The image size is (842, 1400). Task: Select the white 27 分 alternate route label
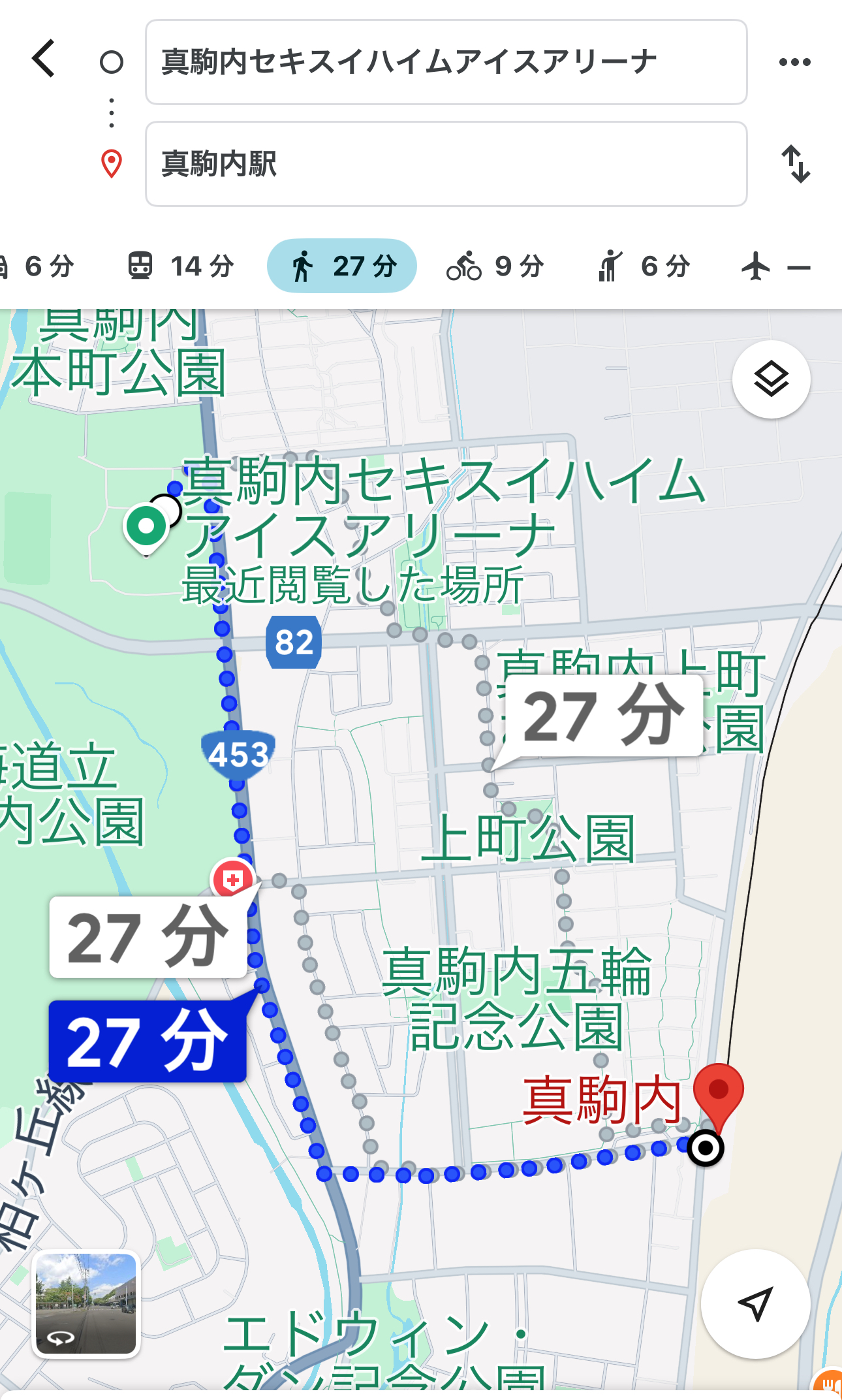(148, 937)
